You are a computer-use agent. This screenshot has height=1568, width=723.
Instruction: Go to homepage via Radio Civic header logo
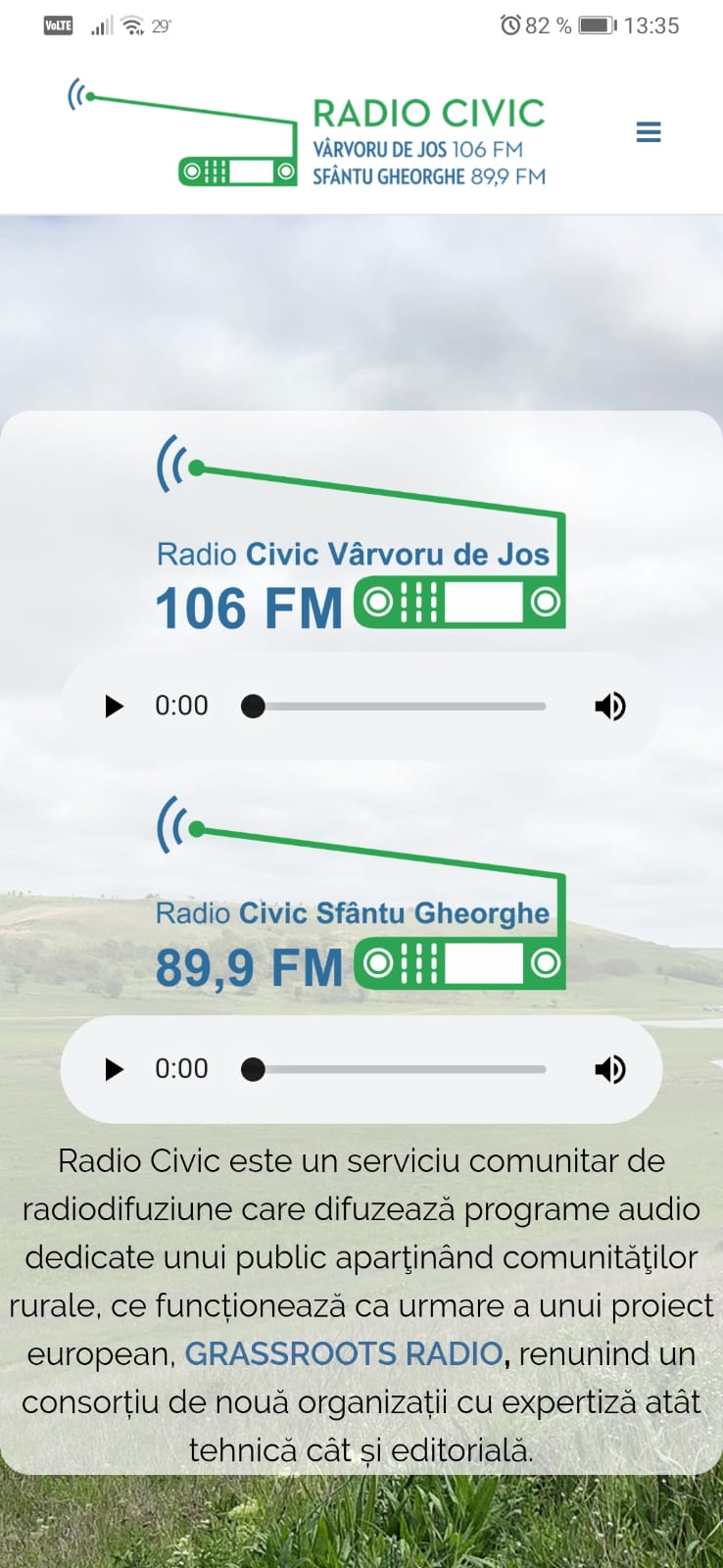pos(306,134)
